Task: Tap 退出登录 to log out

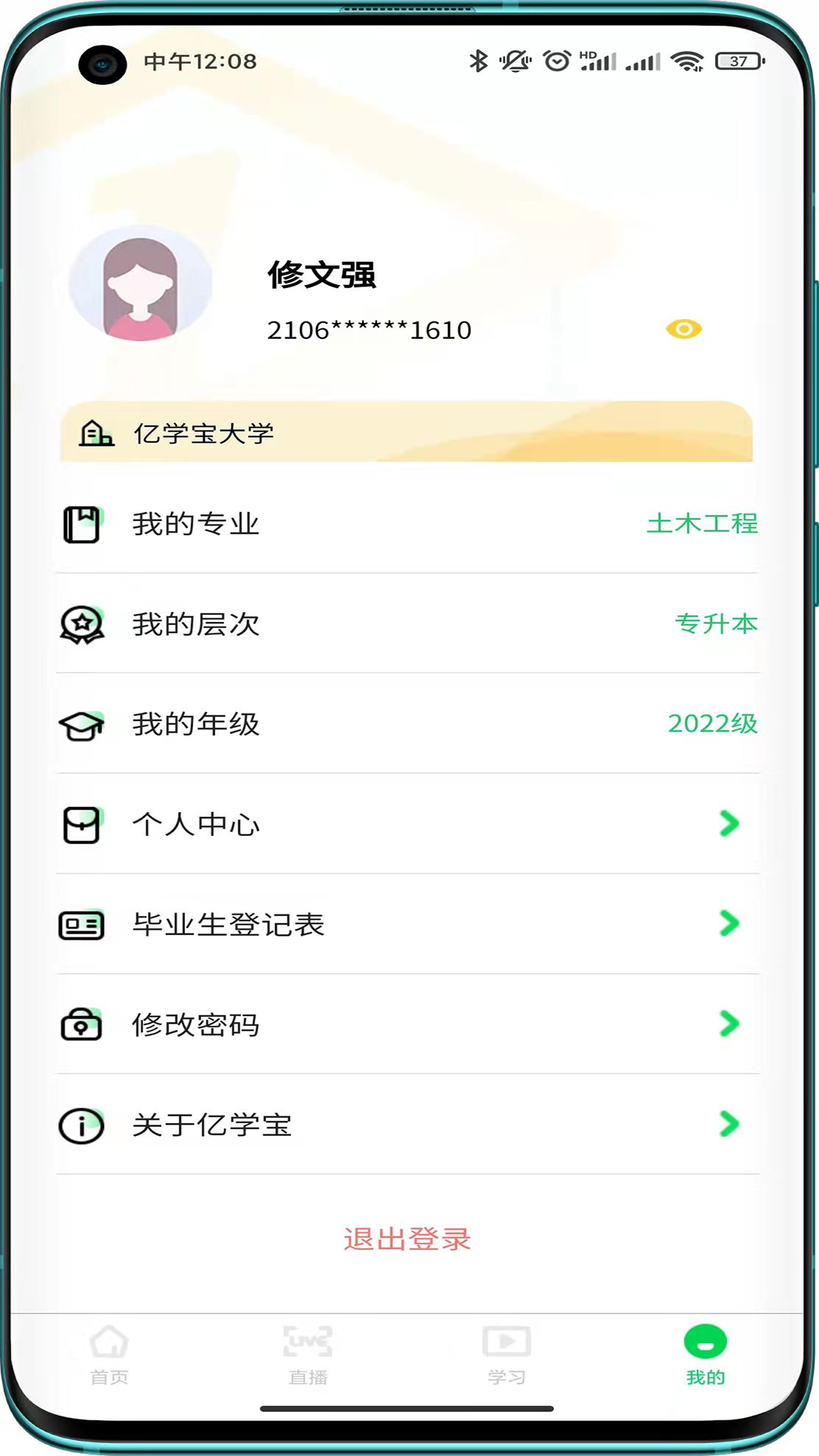Action: 407,1239
